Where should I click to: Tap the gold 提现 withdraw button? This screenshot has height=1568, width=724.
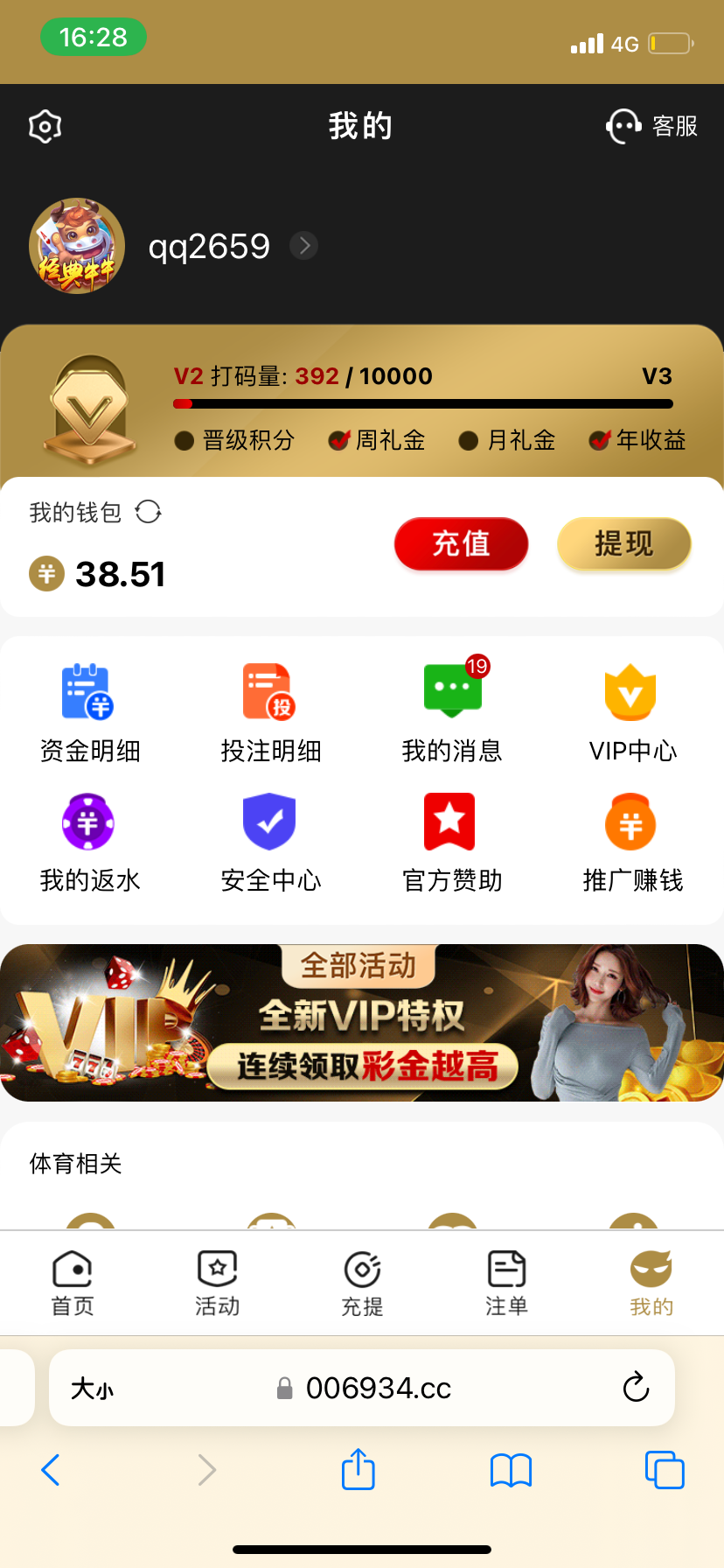[x=623, y=543]
